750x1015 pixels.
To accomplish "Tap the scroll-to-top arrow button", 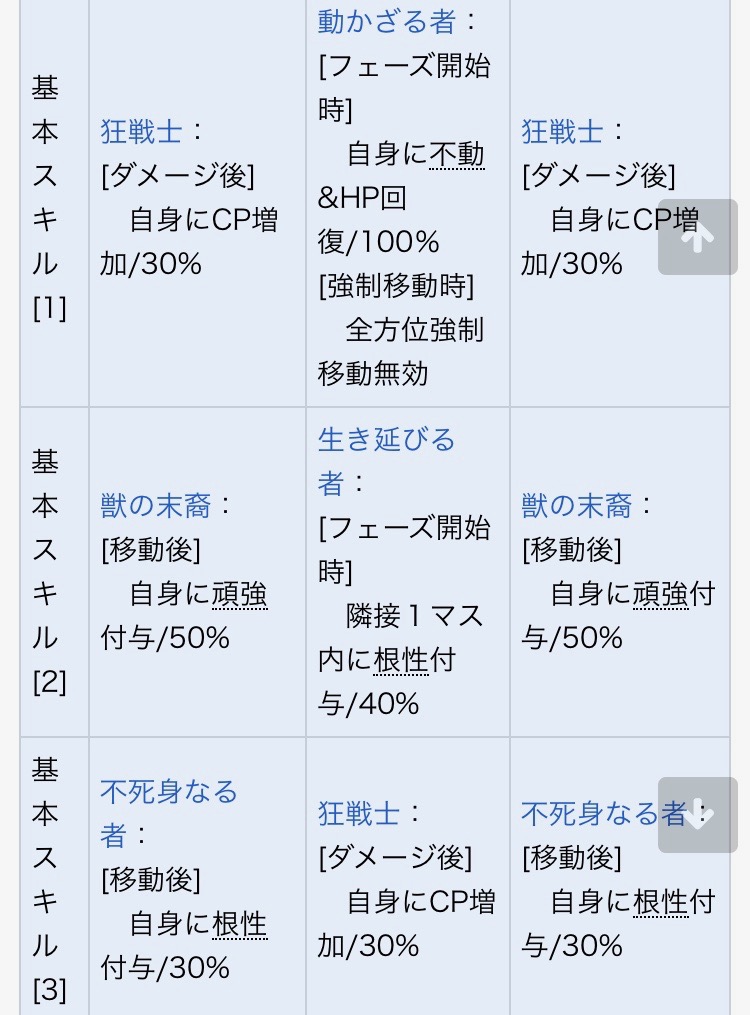I will tap(697, 237).
